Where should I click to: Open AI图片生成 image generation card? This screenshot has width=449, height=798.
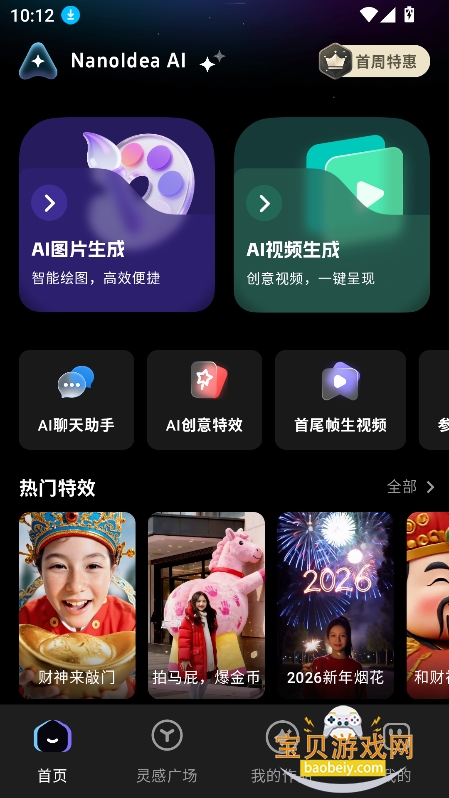pos(117,215)
